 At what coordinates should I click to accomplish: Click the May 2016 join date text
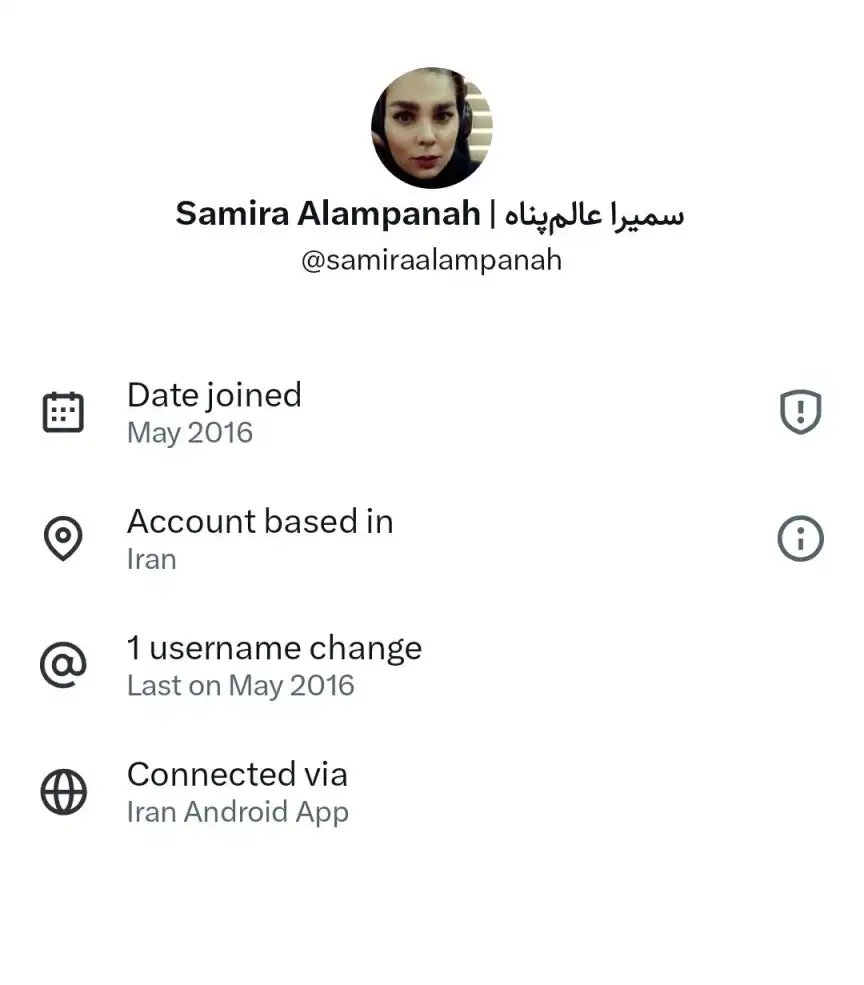click(x=189, y=432)
